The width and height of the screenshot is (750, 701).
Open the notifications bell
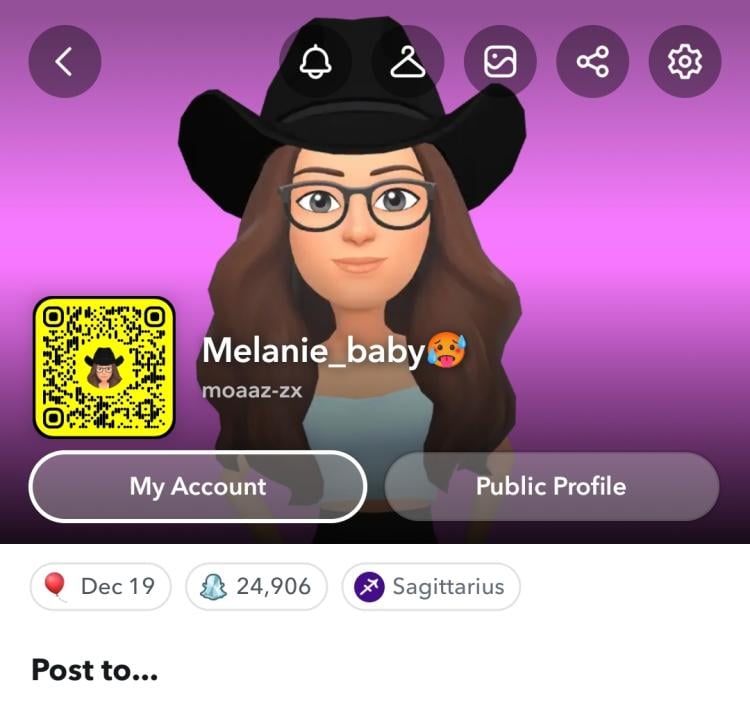tap(315, 62)
